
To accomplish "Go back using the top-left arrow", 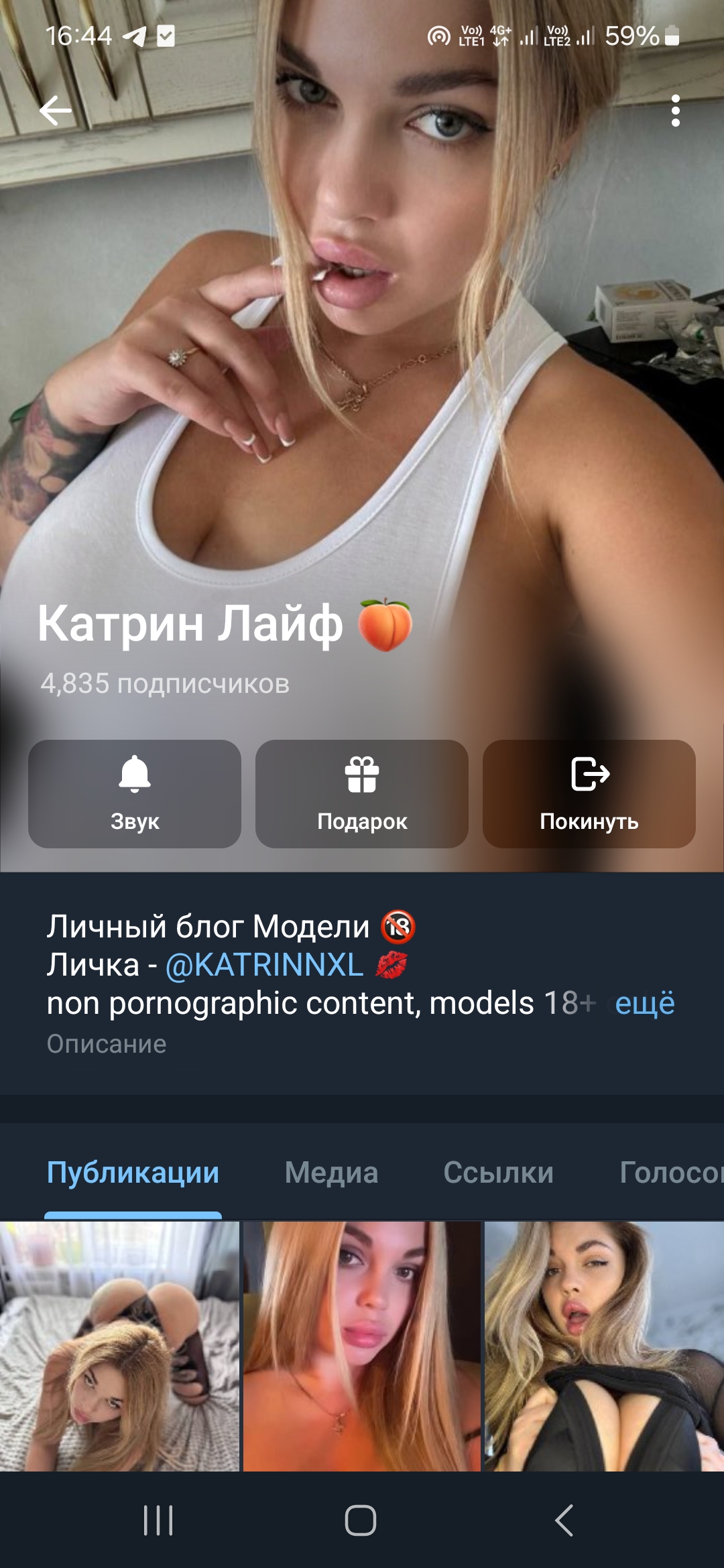I will 56,111.
